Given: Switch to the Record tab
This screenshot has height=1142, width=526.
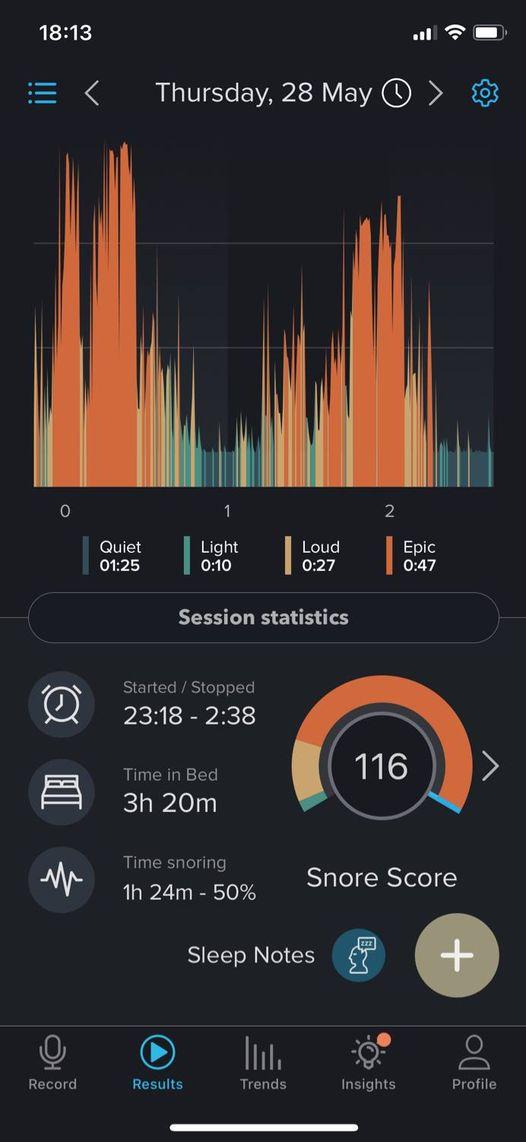Looking at the screenshot, I should click(52, 1063).
